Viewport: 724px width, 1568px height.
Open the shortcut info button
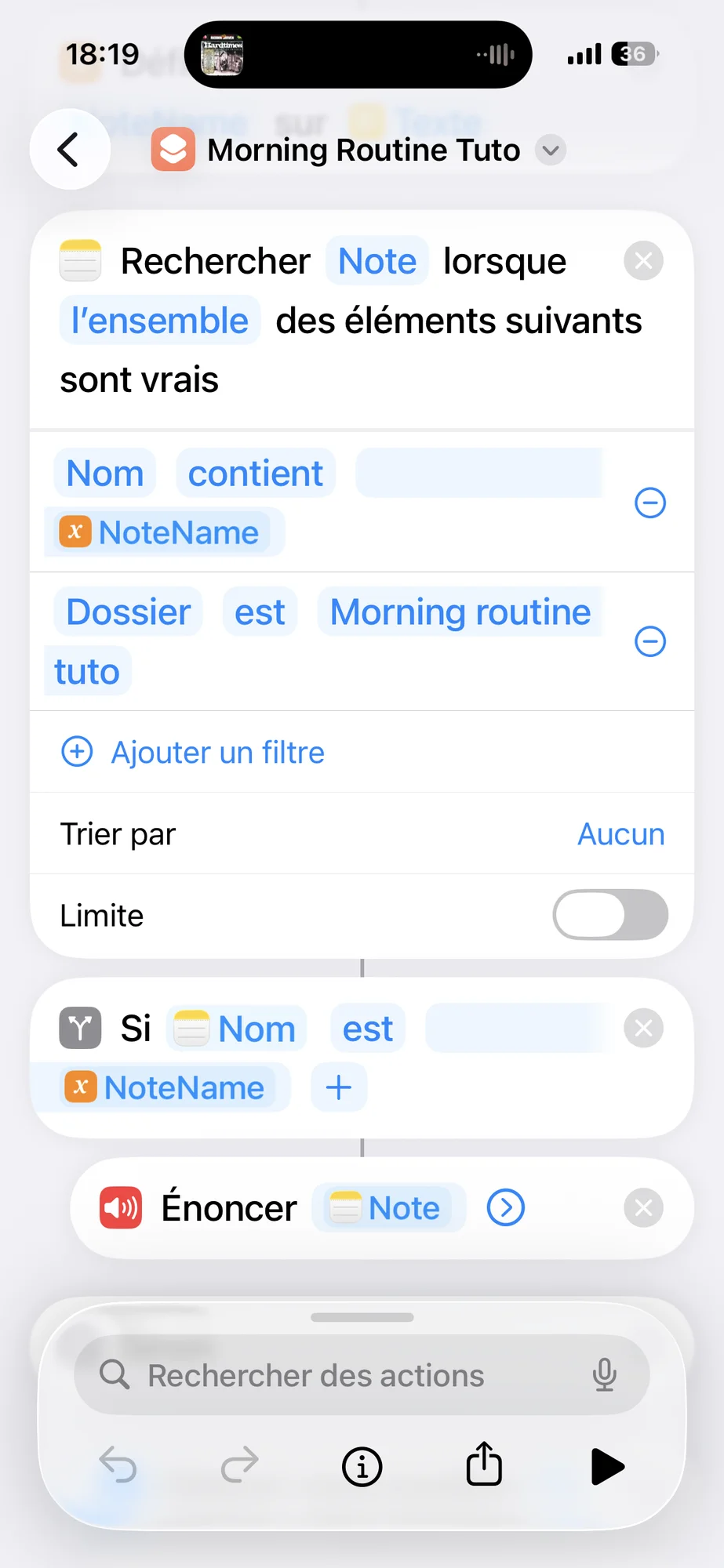coord(362,1466)
